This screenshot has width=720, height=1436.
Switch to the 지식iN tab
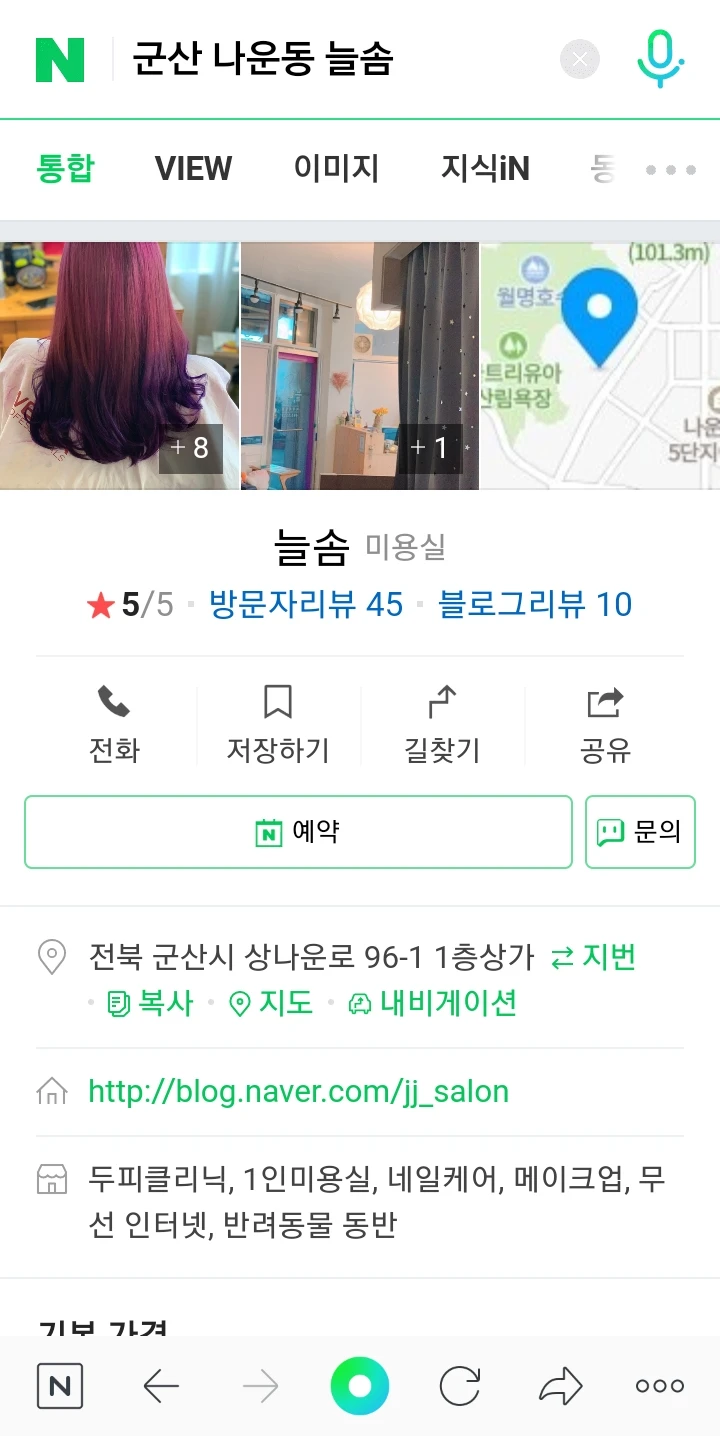click(485, 168)
